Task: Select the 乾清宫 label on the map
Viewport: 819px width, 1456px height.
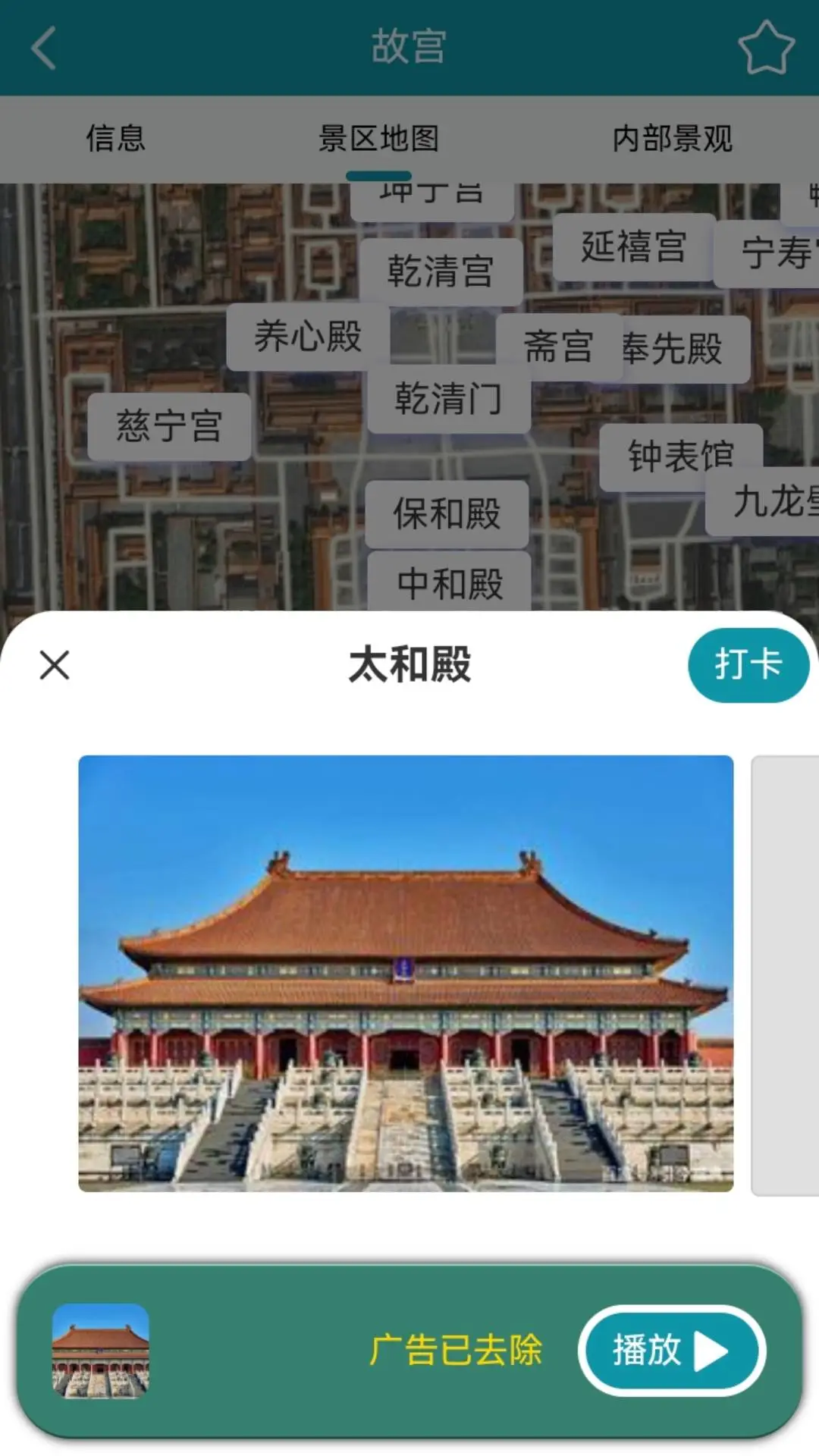Action: (x=440, y=271)
